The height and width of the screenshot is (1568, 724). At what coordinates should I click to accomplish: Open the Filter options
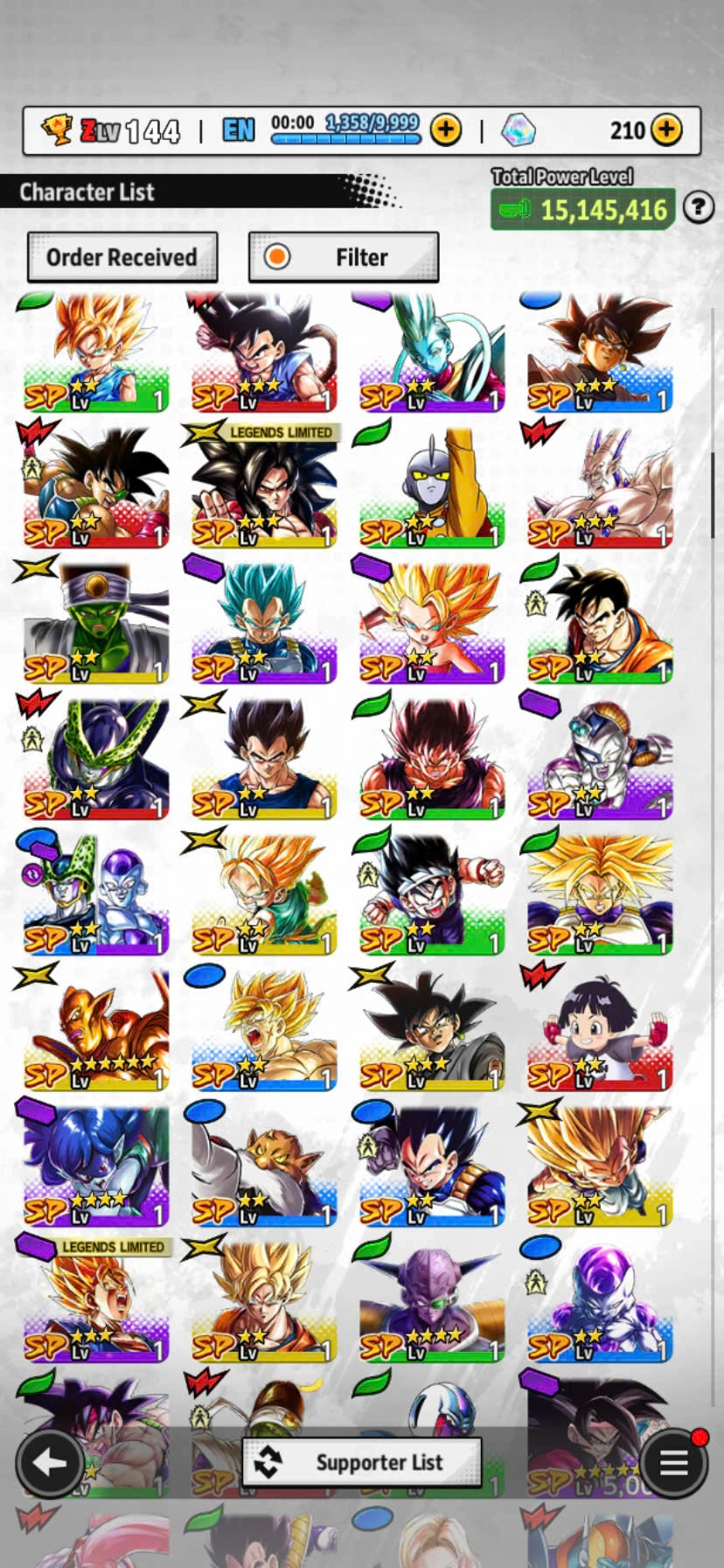344,257
